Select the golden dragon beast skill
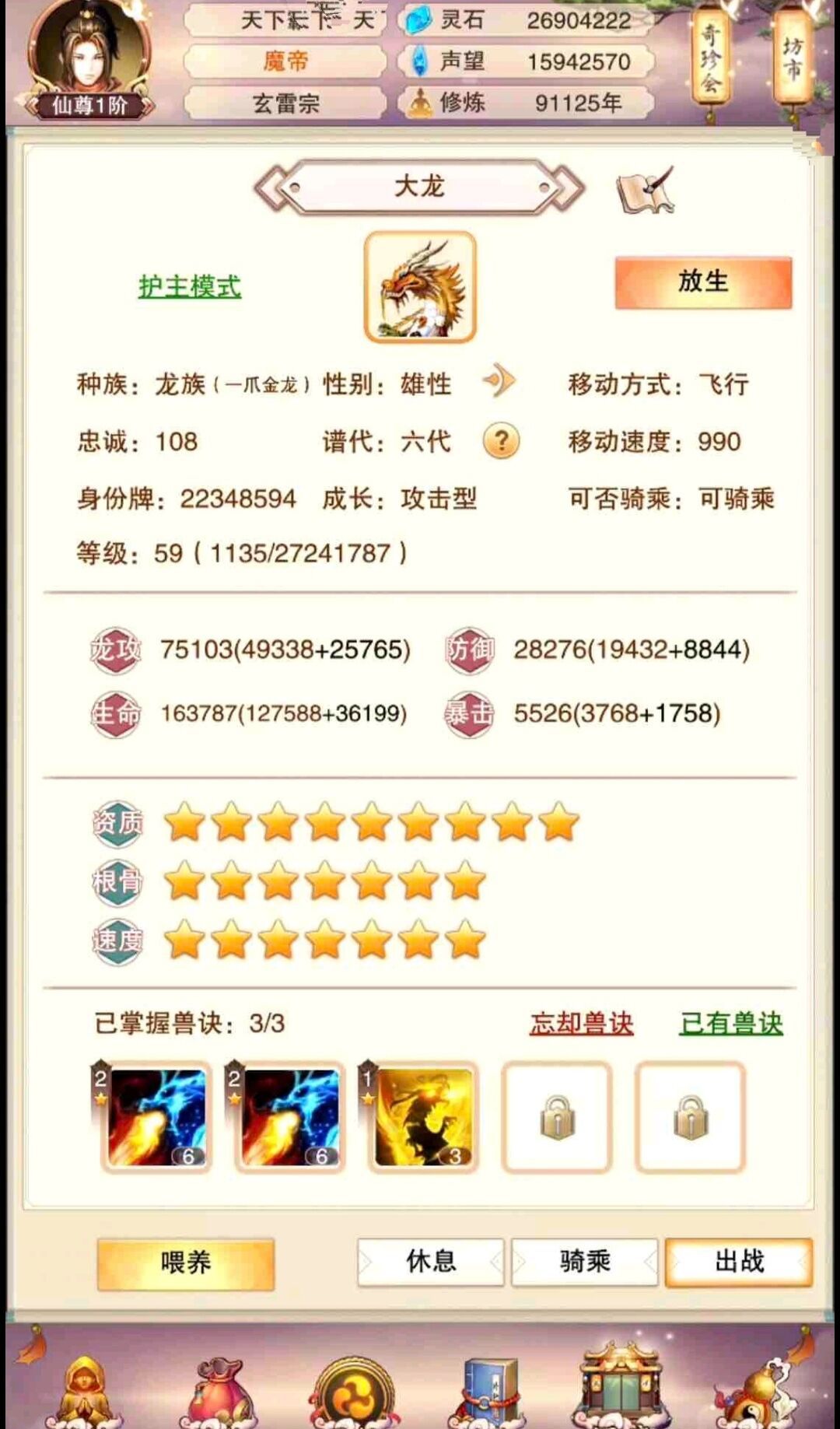This screenshot has width=840, height=1429. [423, 1118]
